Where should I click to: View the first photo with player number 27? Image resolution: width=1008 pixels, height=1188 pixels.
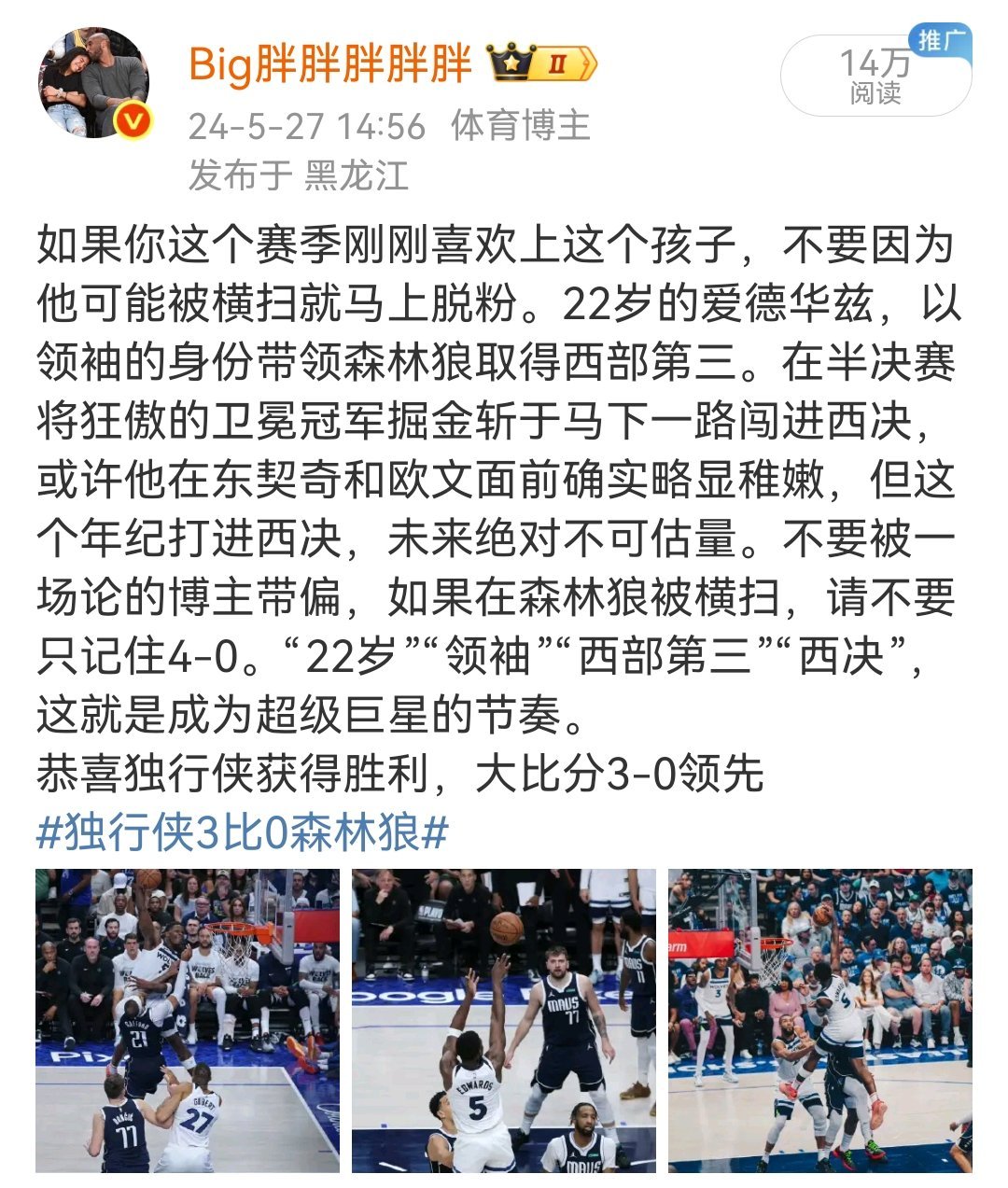[188, 1020]
